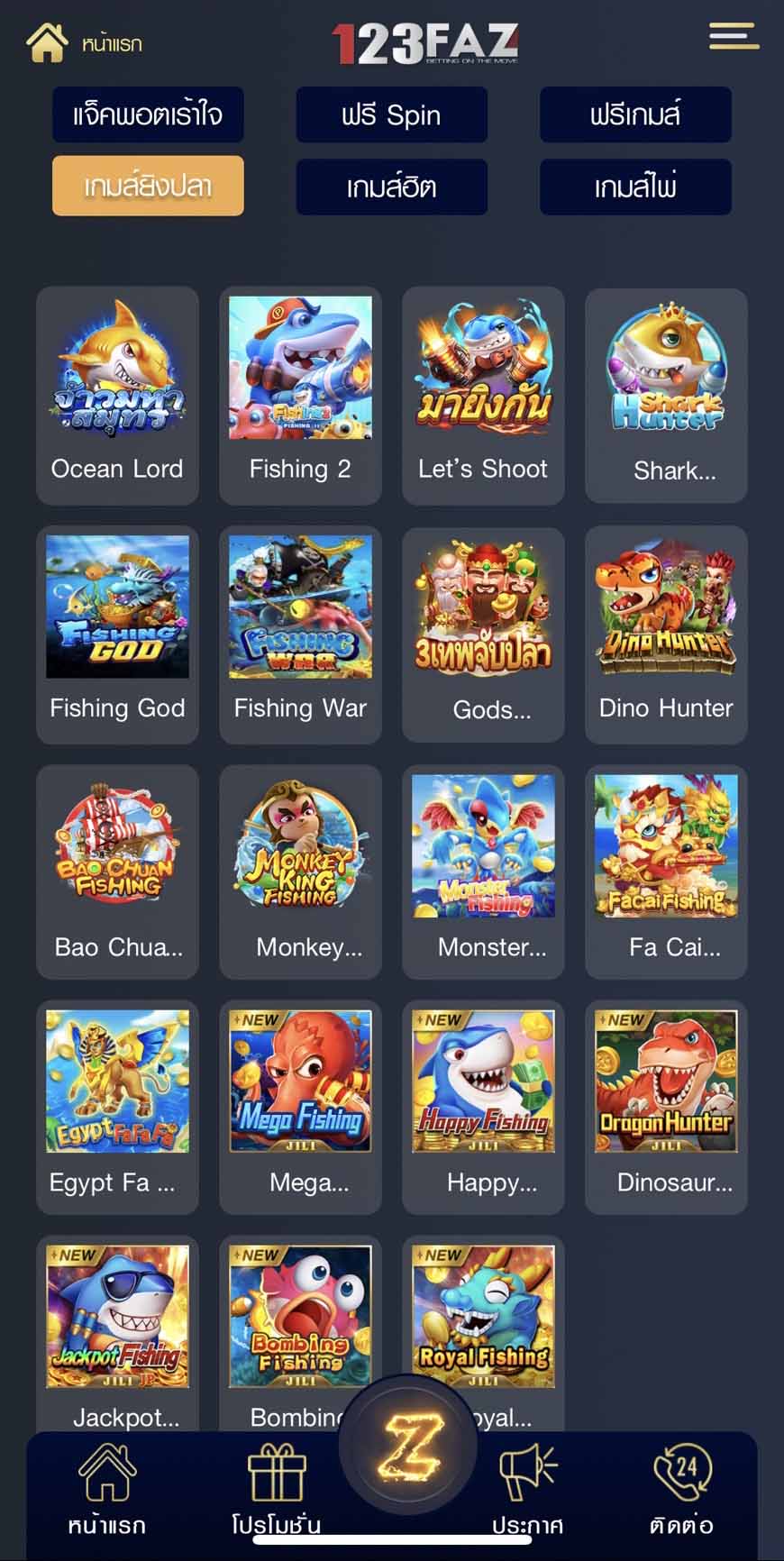
Task: Open Monkey King Fishing game
Action: tap(300, 872)
